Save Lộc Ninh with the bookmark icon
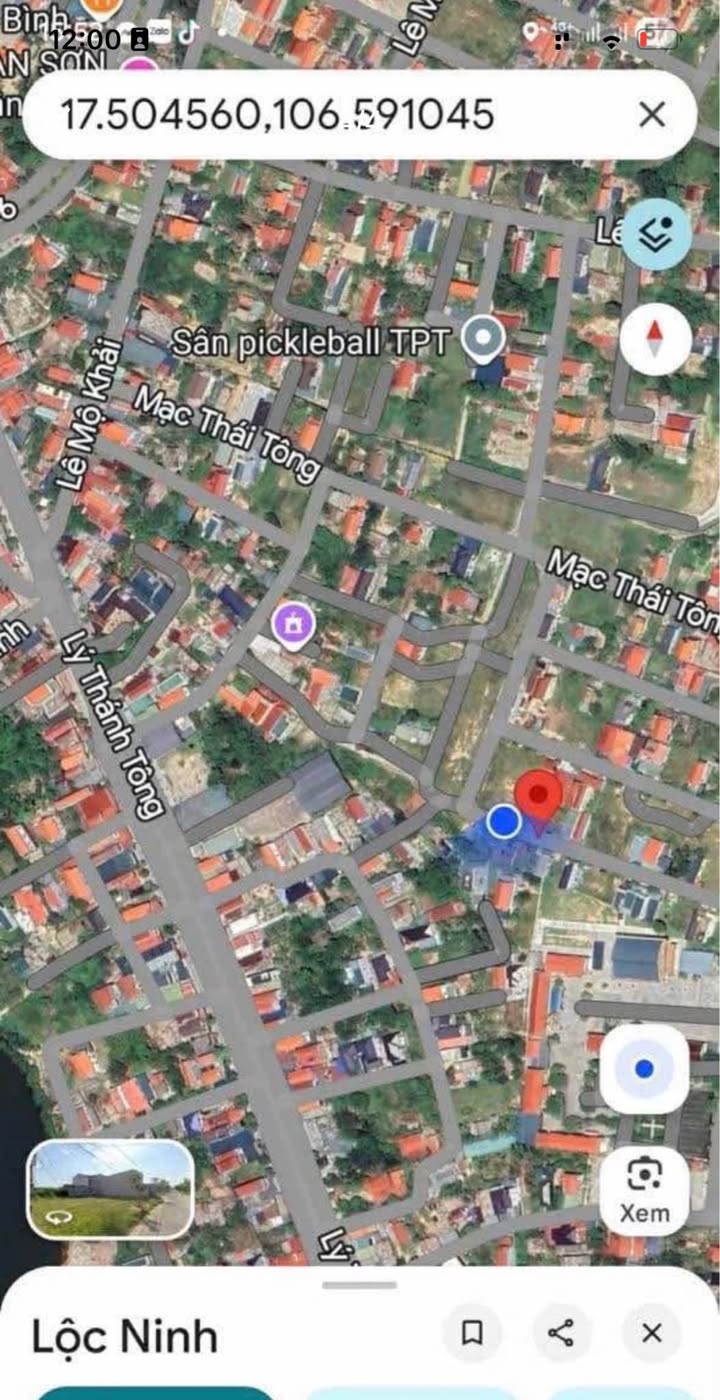The image size is (720, 1400). tap(472, 1332)
